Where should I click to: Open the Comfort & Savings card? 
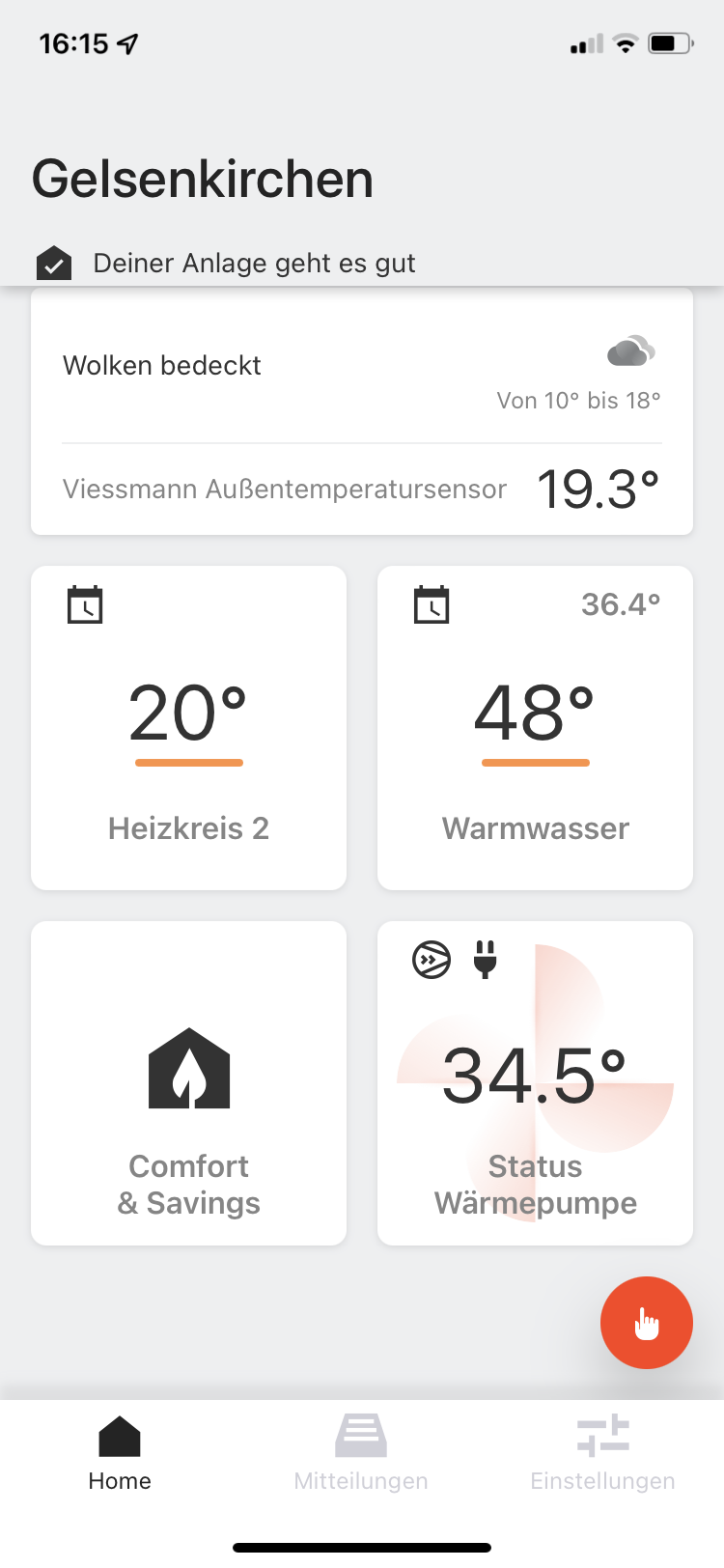click(188, 1083)
